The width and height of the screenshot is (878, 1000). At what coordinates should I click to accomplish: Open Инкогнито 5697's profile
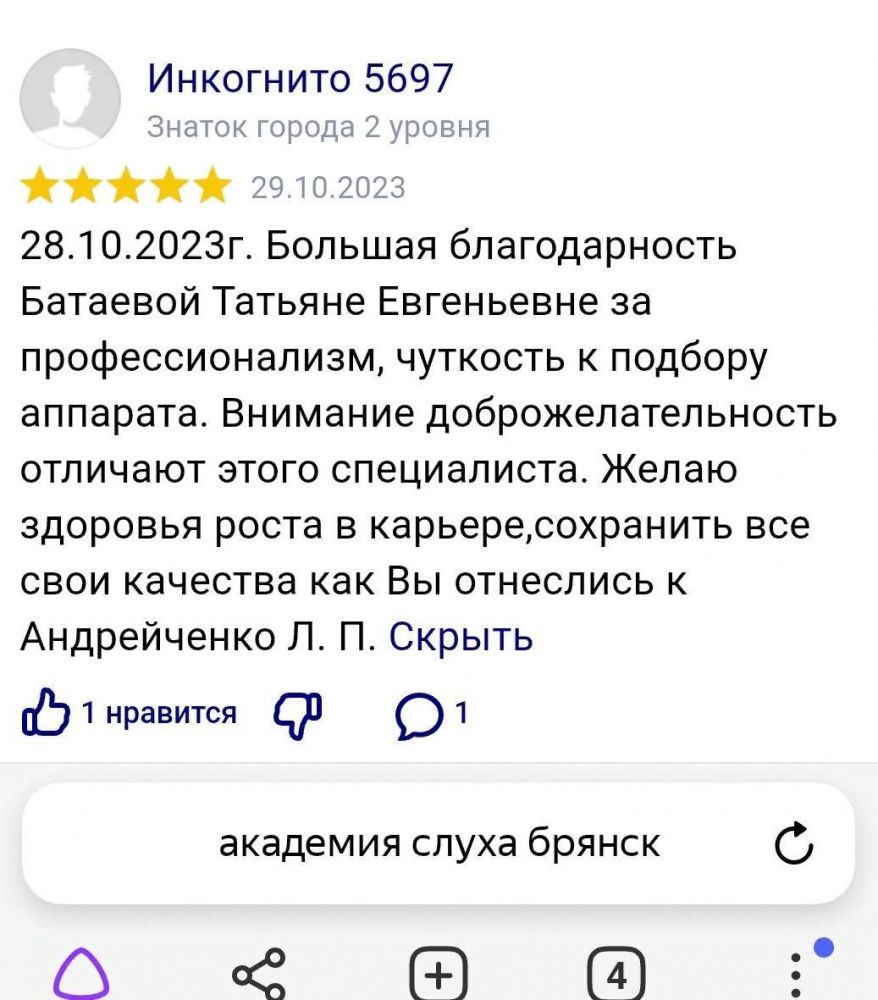coord(300,78)
